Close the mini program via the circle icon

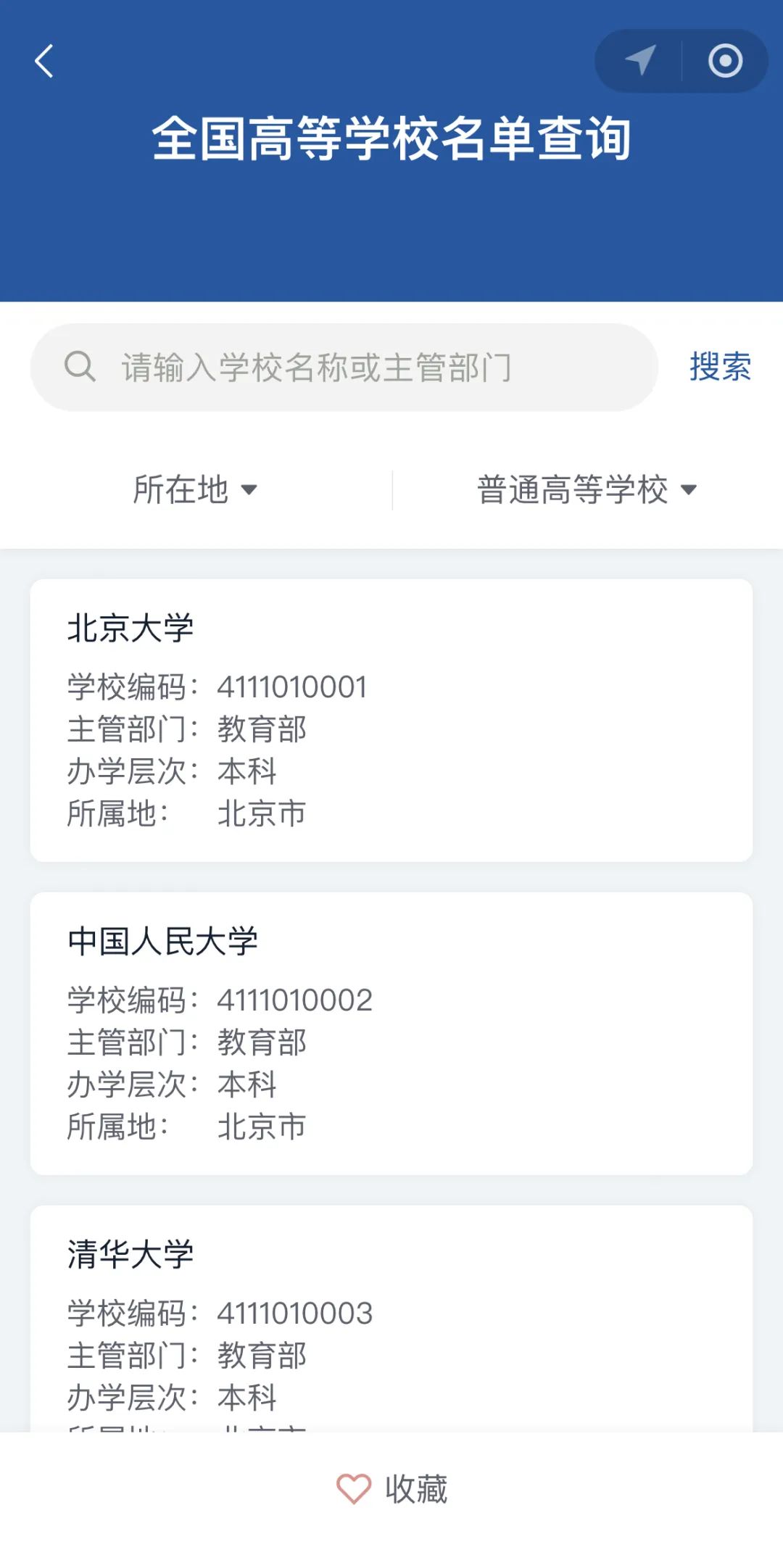[x=725, y=61]
